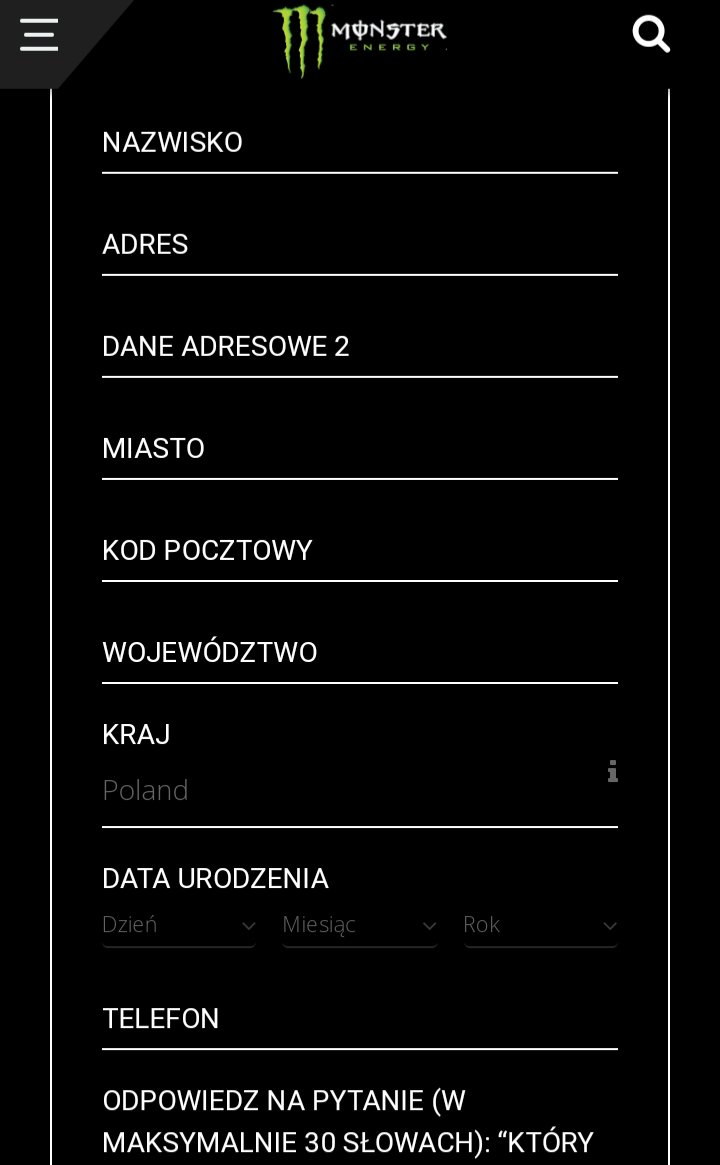Expand the Miesiąc dropdown
This screenshot has width=720, height=1165.
tap(359, 926)
